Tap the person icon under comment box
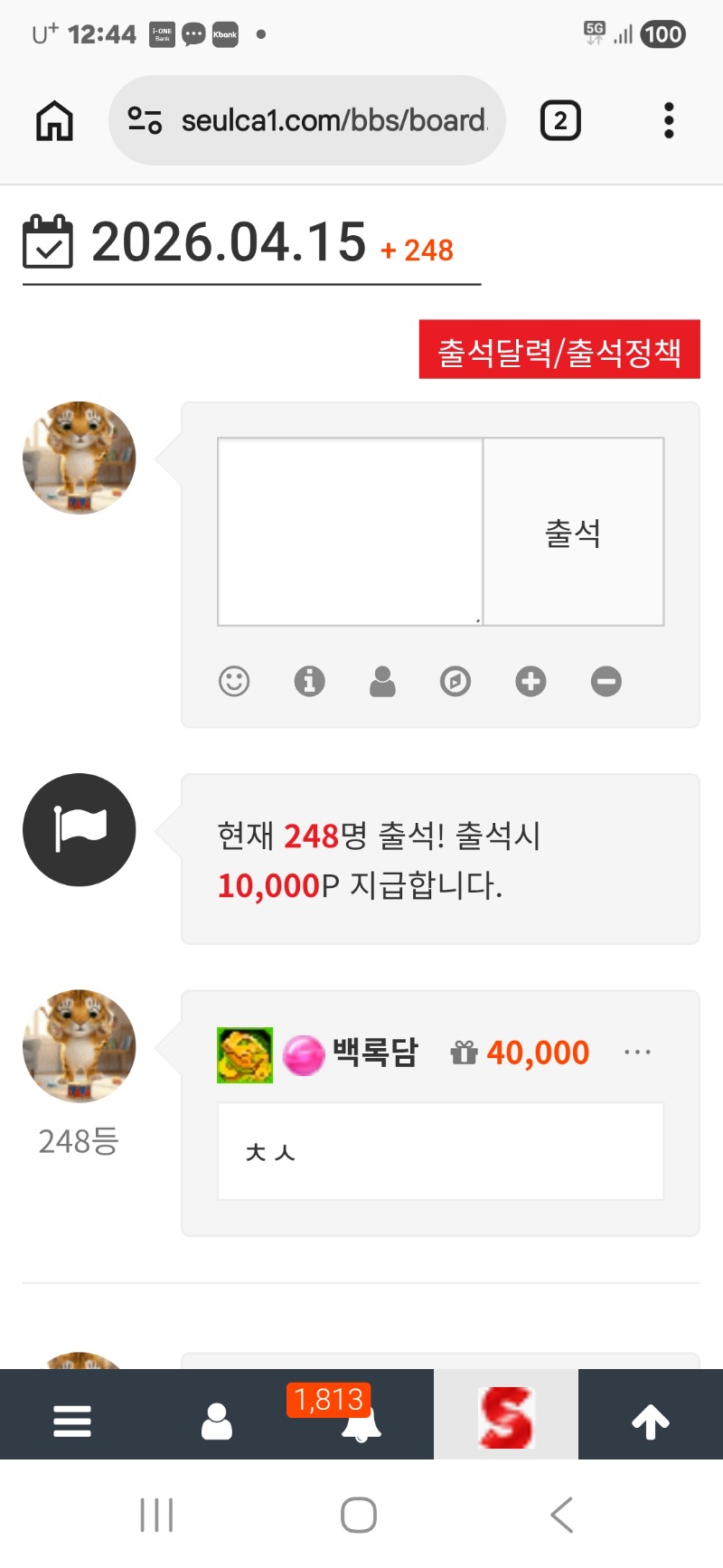The image size is (723, 1568). [x=382, y=681]
